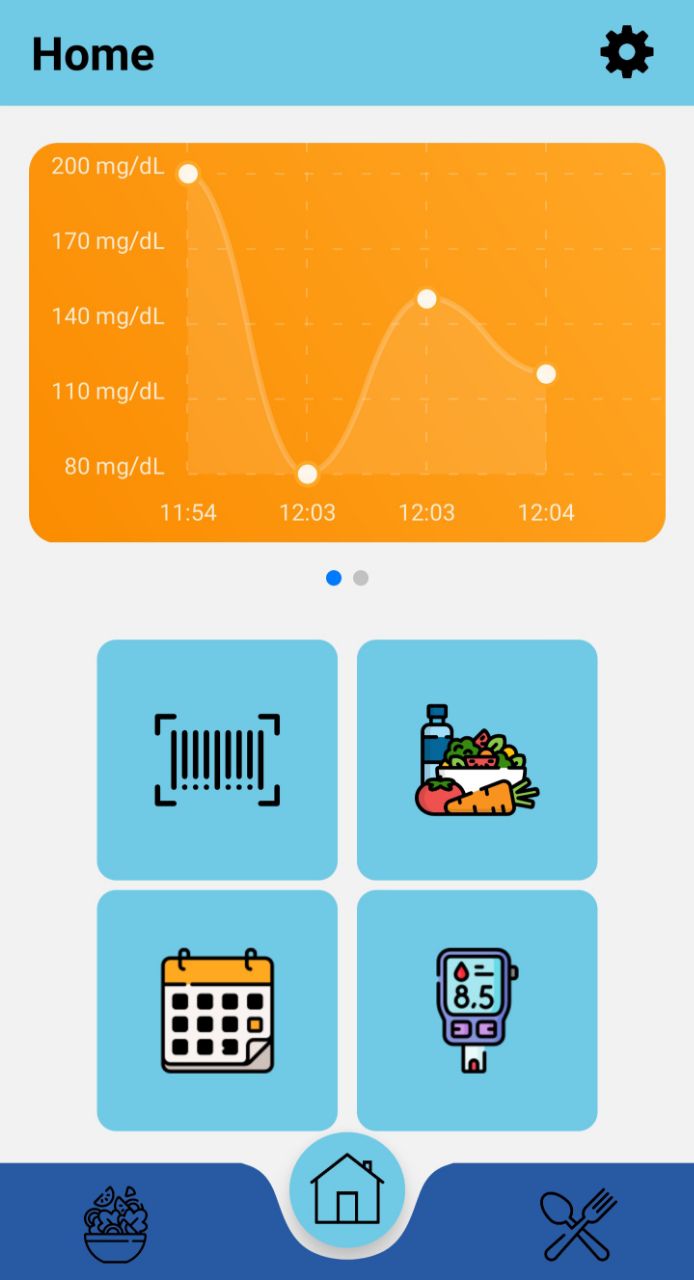Open the food and groceries tile

(x=477, y=760)
